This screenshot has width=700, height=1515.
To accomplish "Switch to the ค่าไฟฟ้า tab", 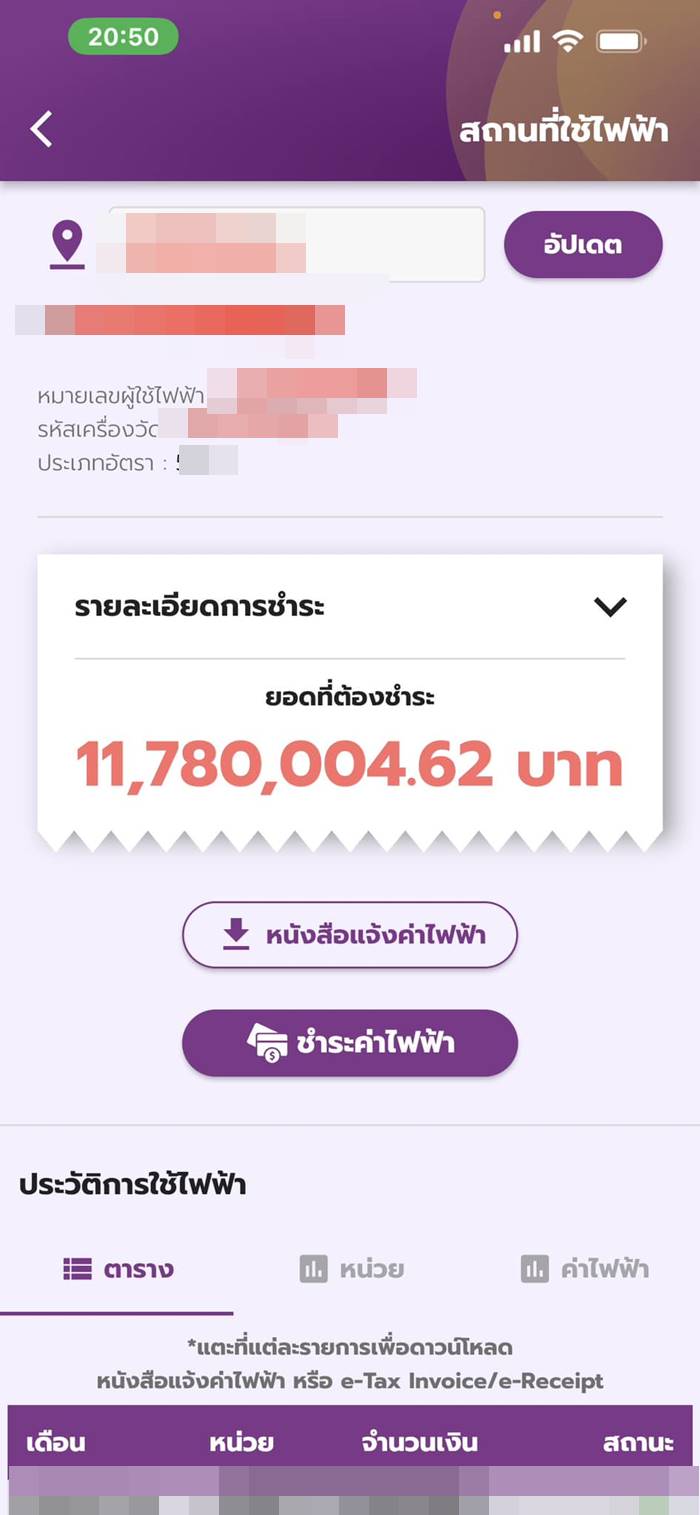I will click(x=584, y=1269).
